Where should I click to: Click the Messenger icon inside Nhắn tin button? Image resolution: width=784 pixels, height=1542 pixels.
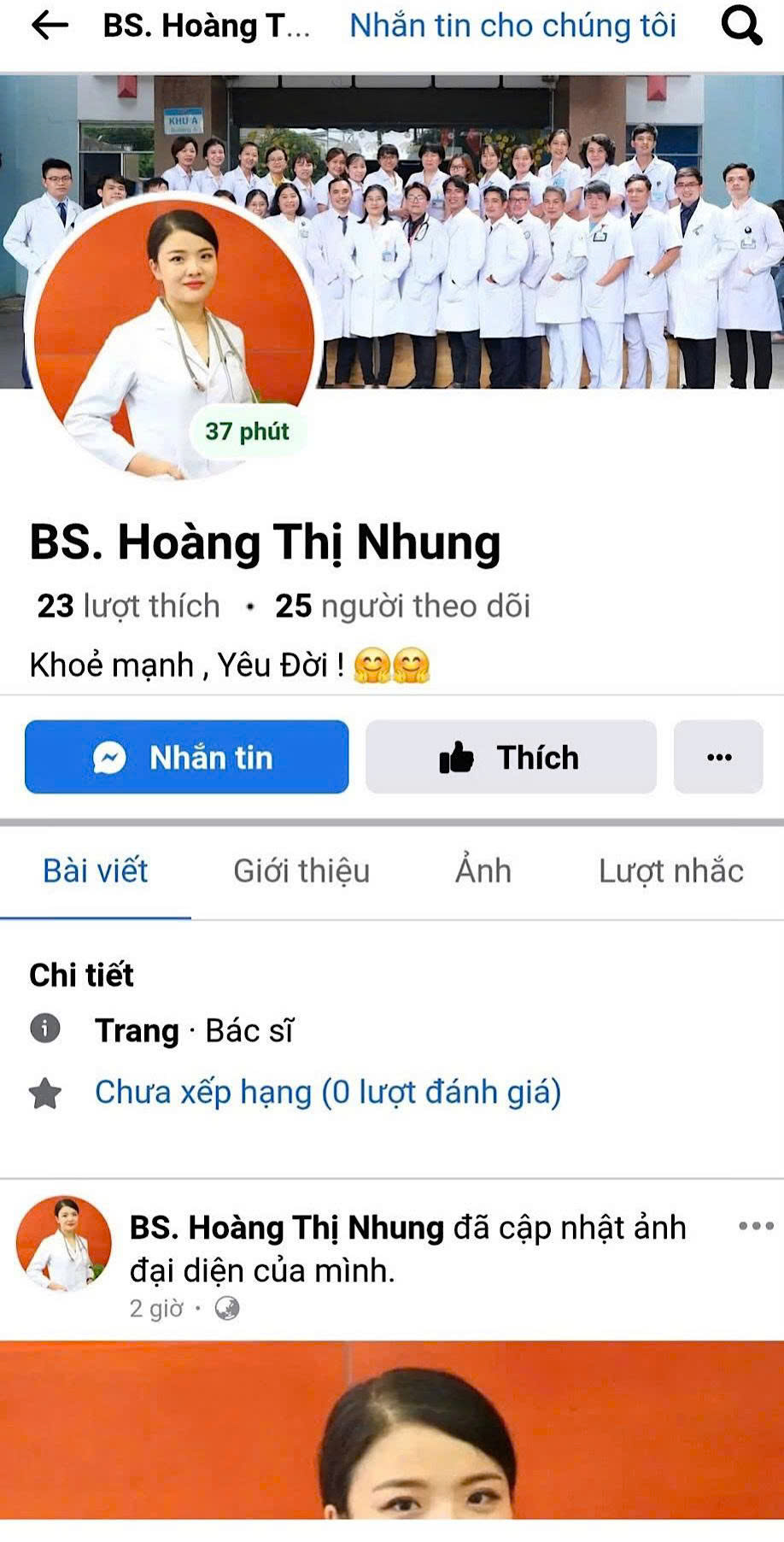(x=110, y=757)
